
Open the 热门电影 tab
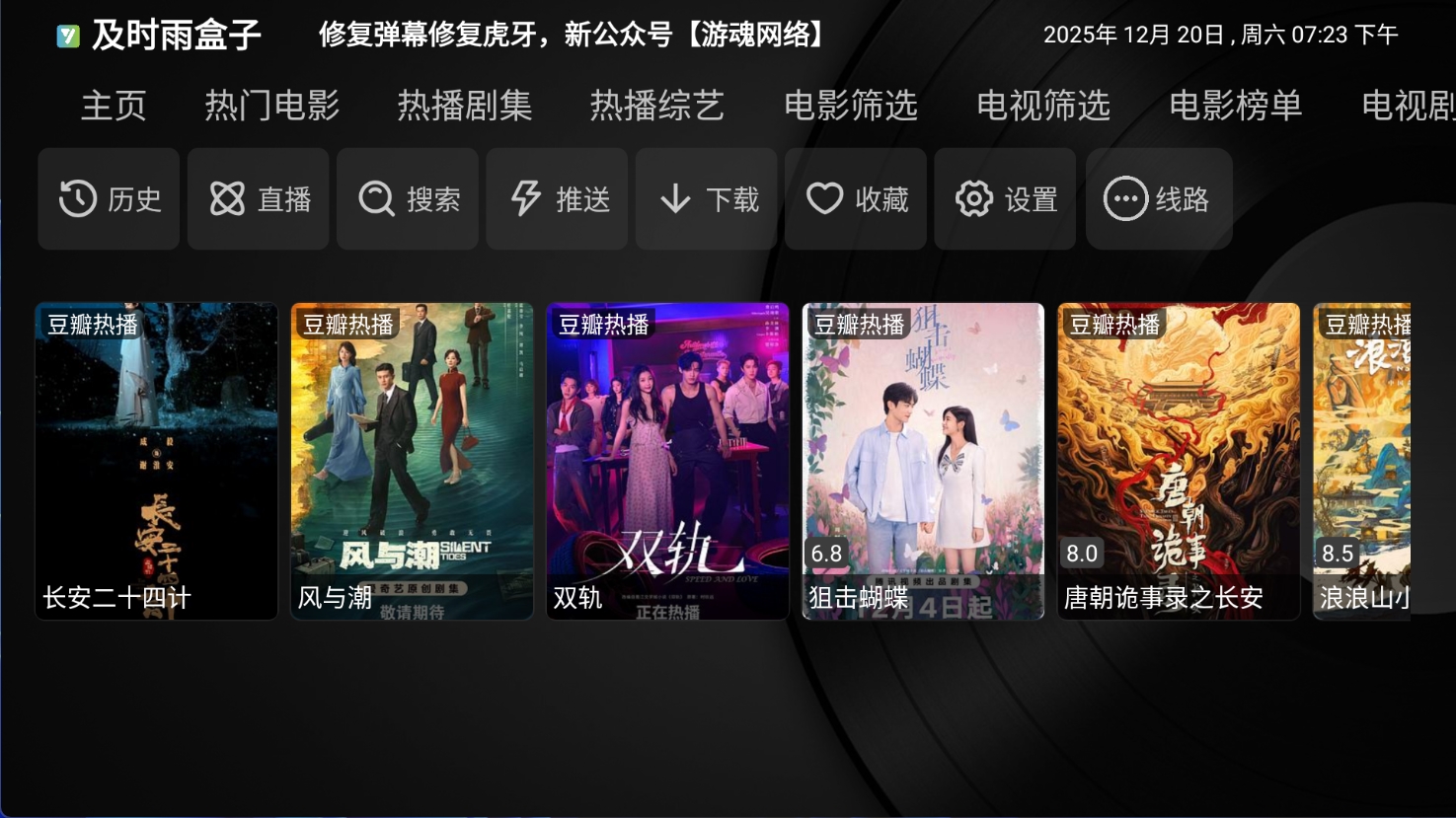click(x=271, y=106)
